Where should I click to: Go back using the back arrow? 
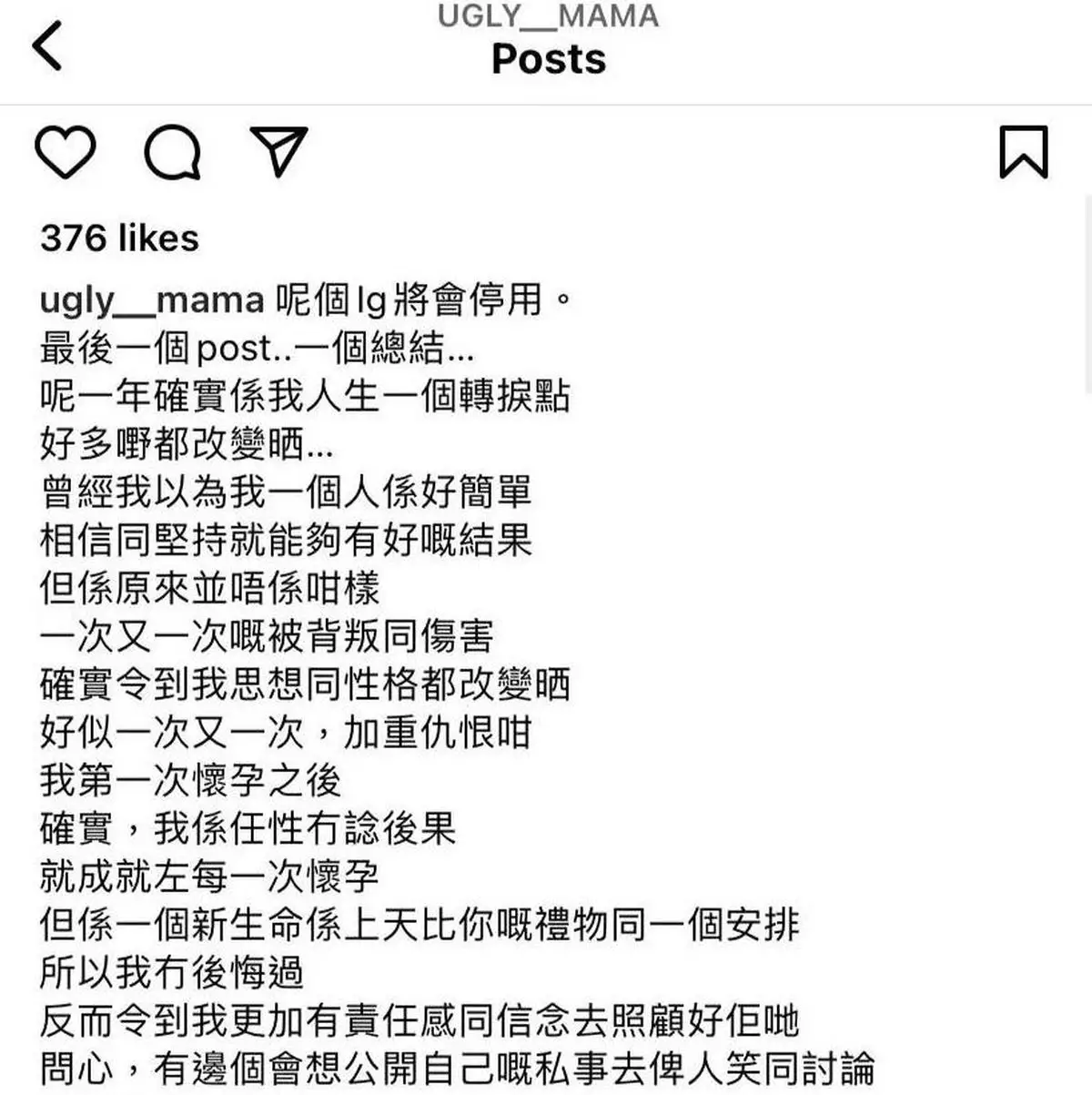47,46
